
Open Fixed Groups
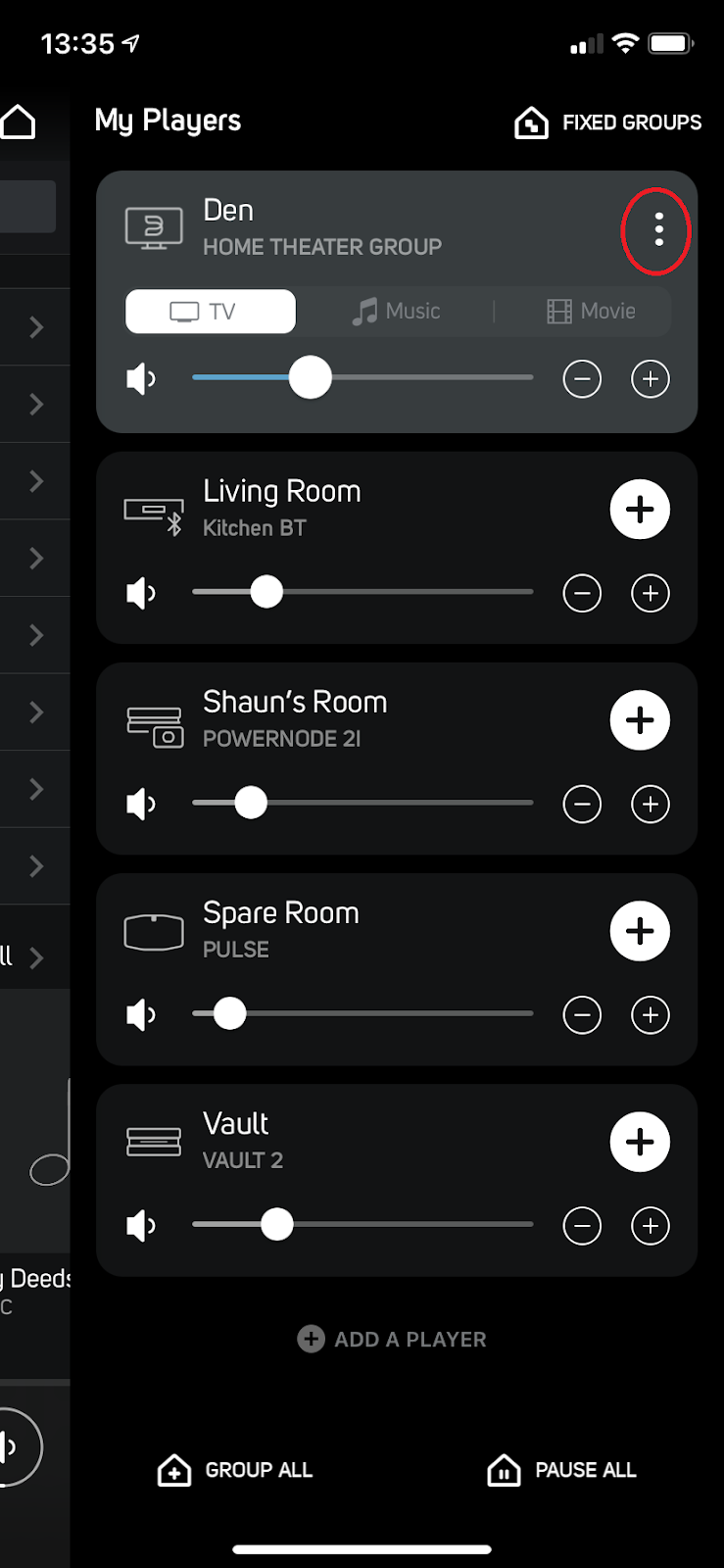[608, 122]
